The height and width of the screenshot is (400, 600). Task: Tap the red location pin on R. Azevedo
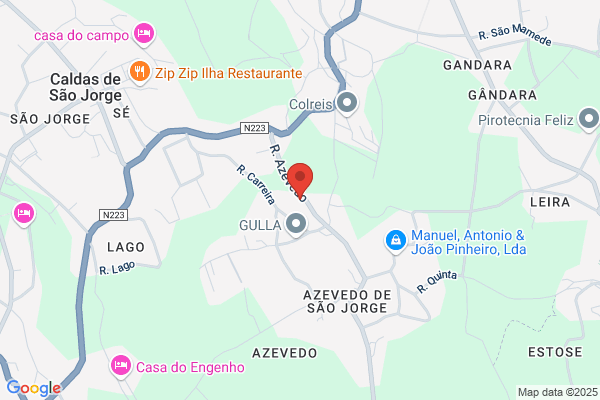pyautogui.click(x=300, y=180)
